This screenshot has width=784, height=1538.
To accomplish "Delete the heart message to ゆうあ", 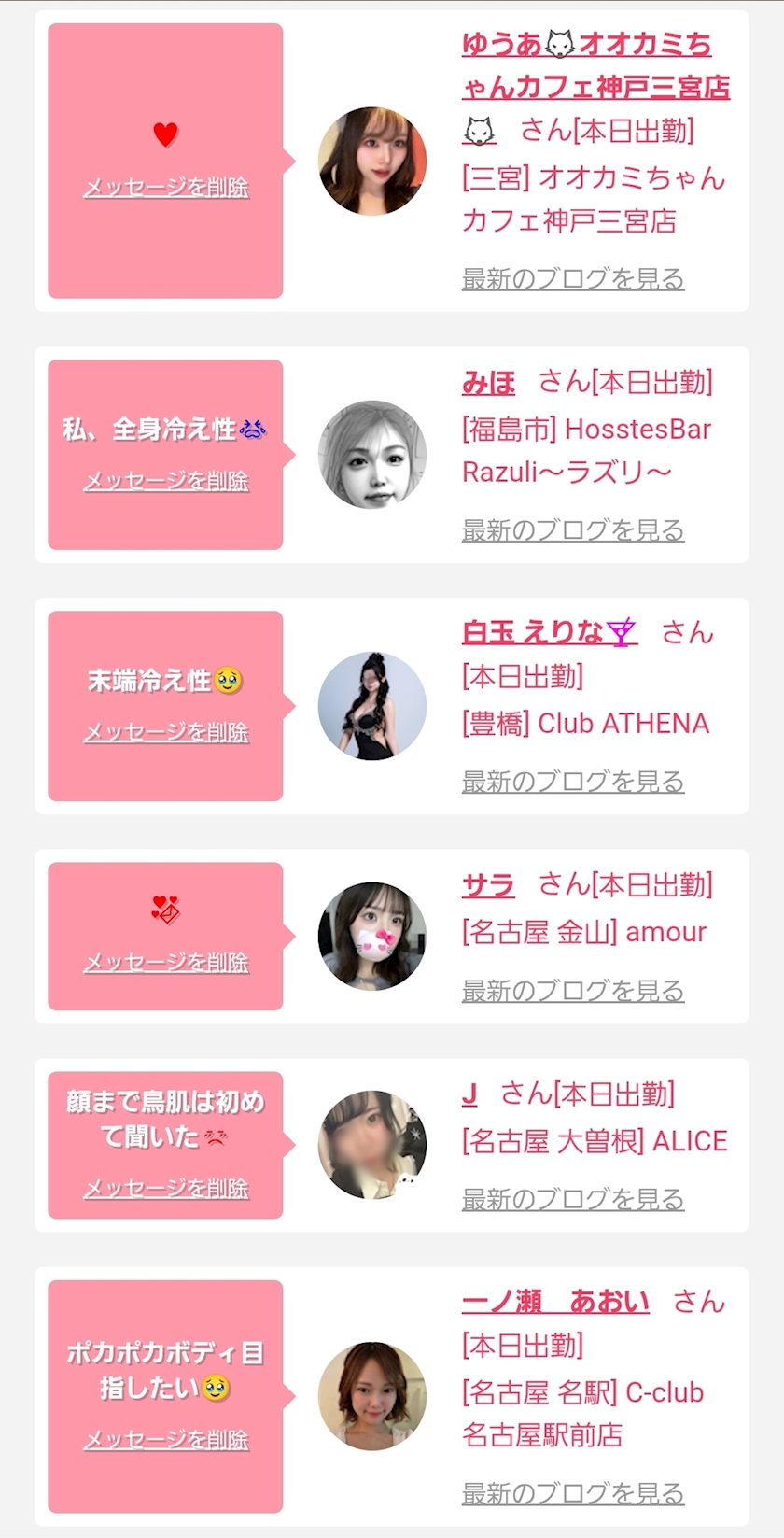I will (166, 187).
